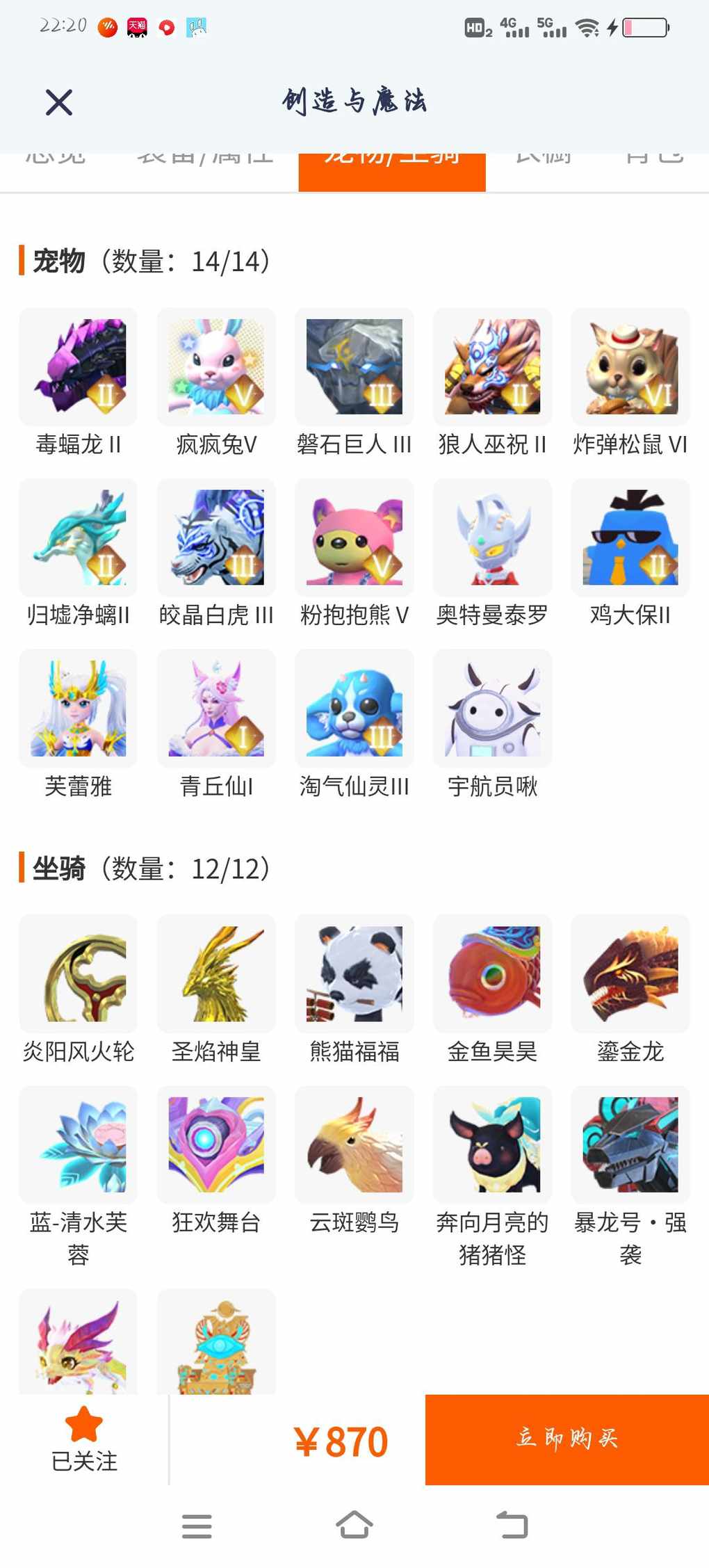View the 狂欢舞台 mount
Viewport: 709px width, 1568px height.
click(216, 1145)
